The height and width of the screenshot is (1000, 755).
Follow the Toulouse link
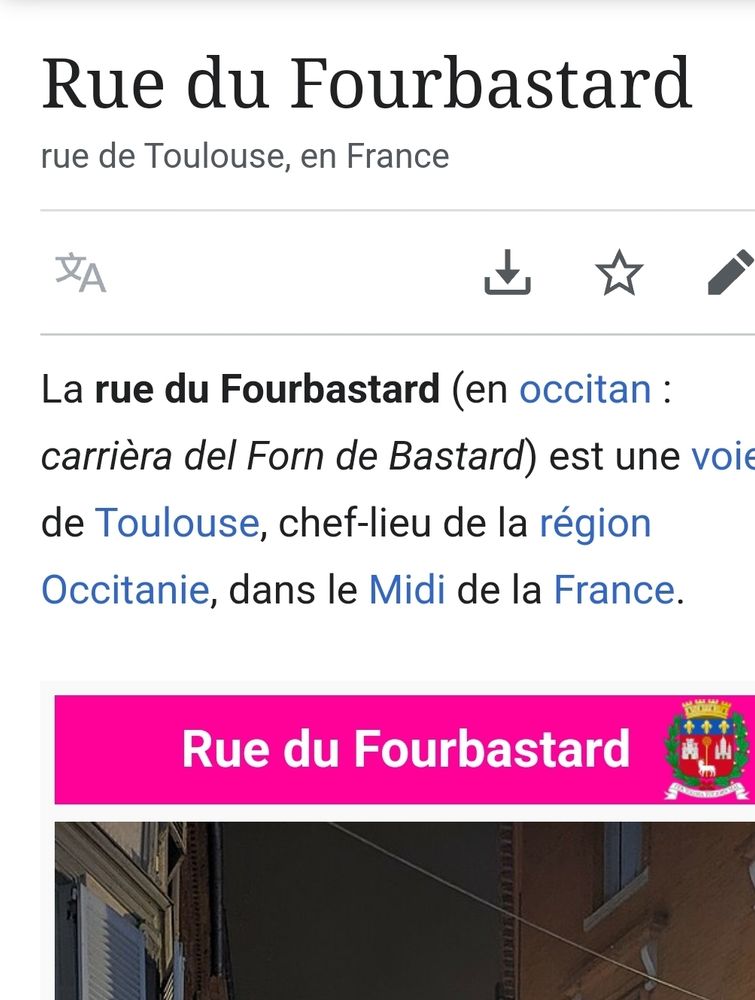point(176,523)
